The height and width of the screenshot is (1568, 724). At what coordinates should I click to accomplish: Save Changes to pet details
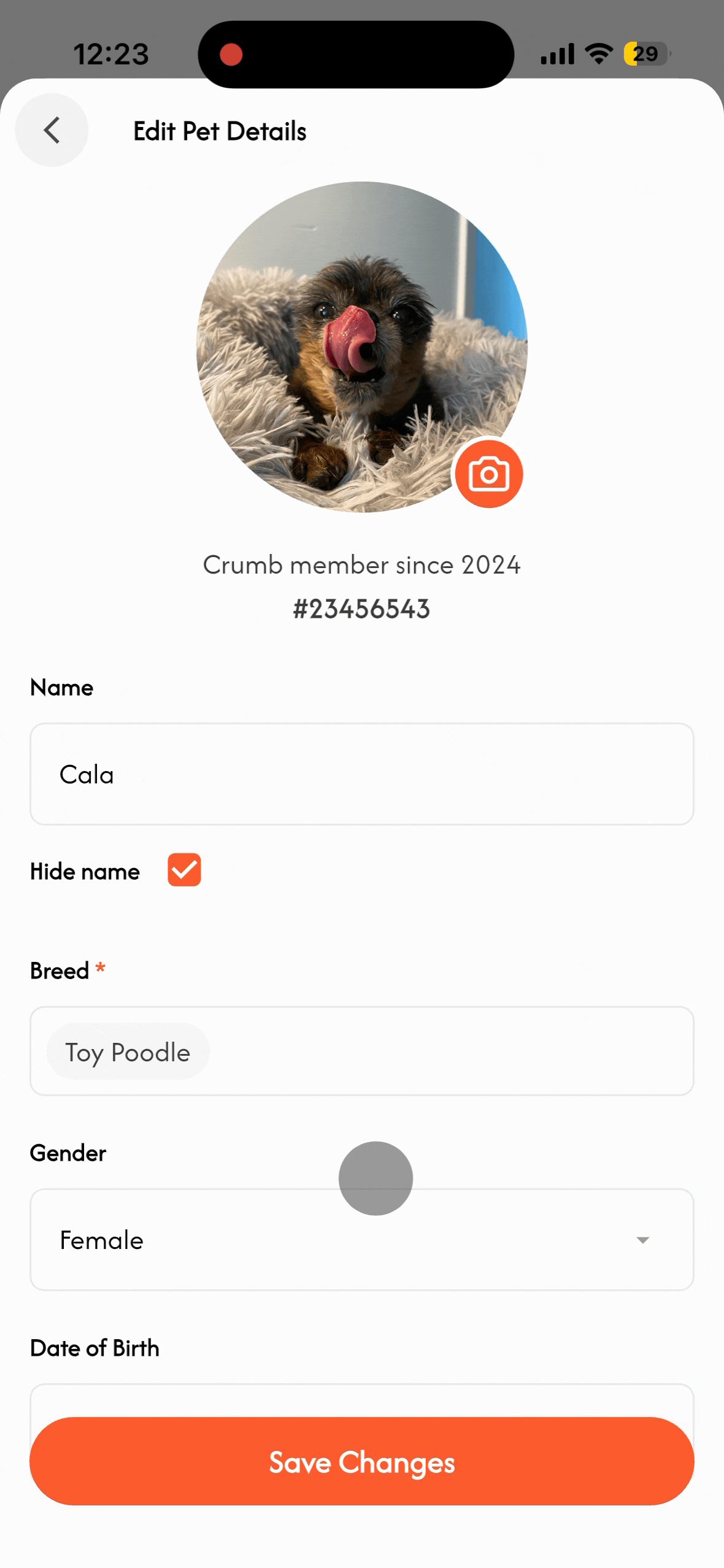tap(361, 1462)
